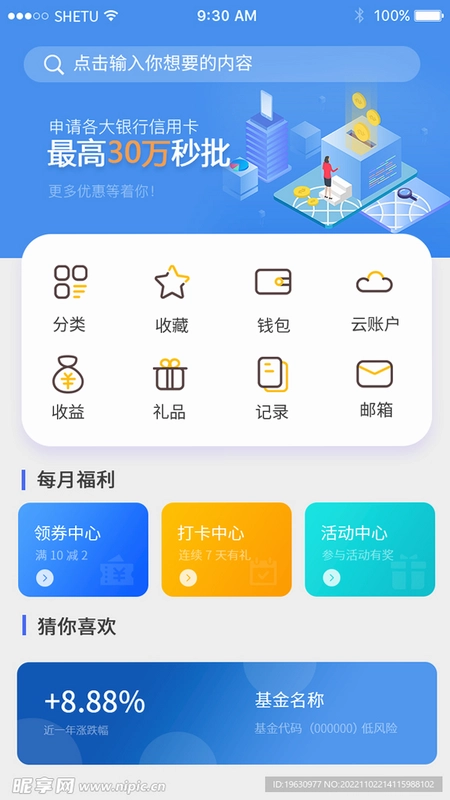View 收益 earnings
450x800 pixels.
click(68, 388)
